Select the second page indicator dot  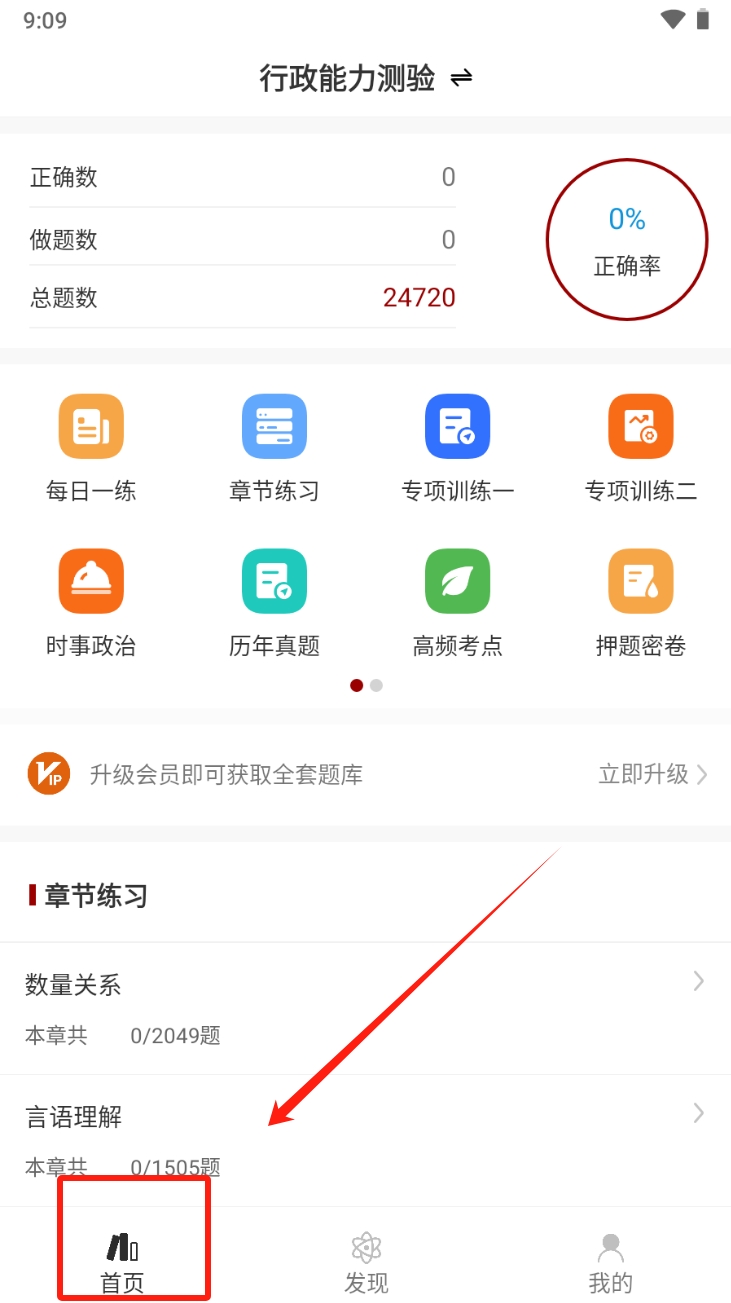pos(376,686)
